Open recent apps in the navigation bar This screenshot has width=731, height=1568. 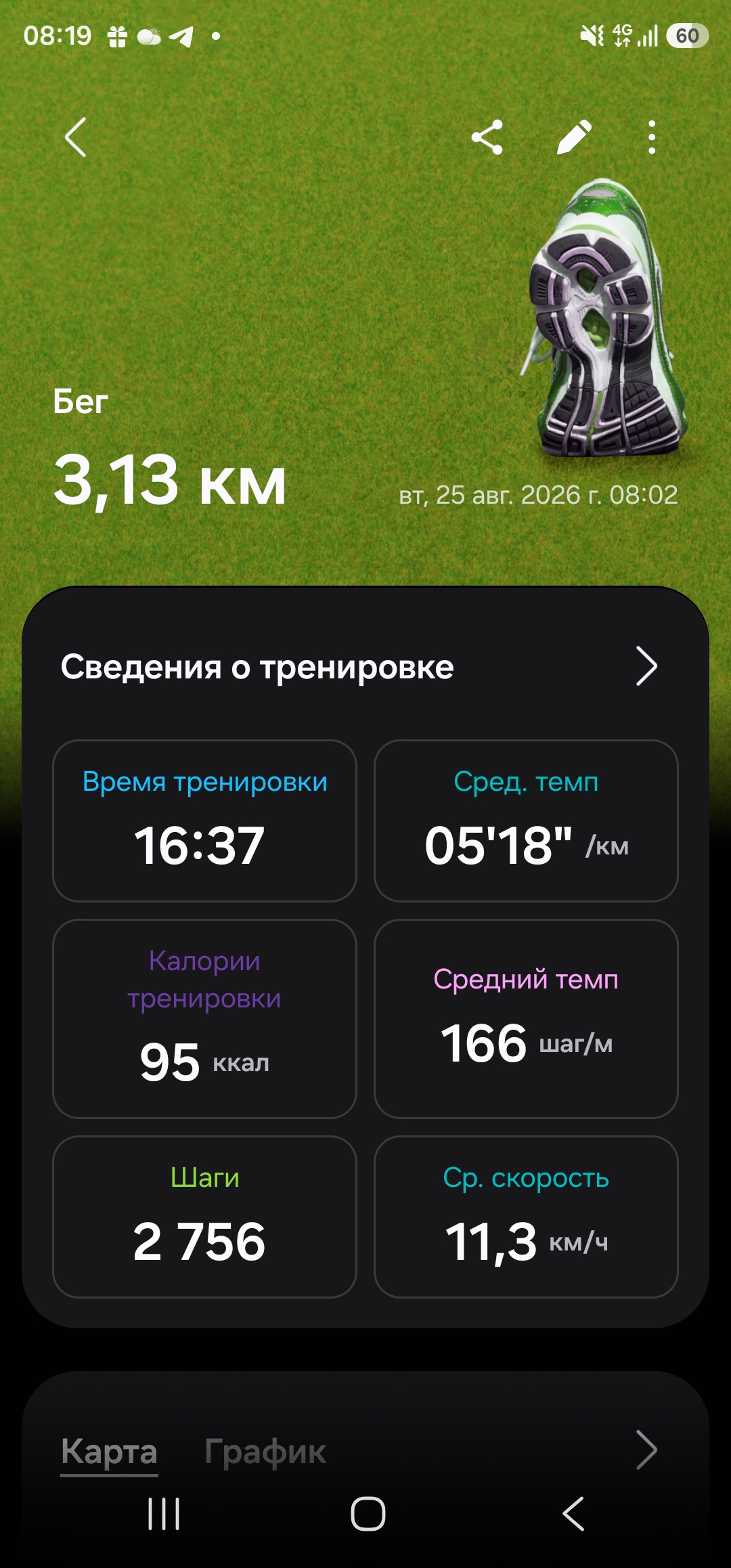(164, 1514)
